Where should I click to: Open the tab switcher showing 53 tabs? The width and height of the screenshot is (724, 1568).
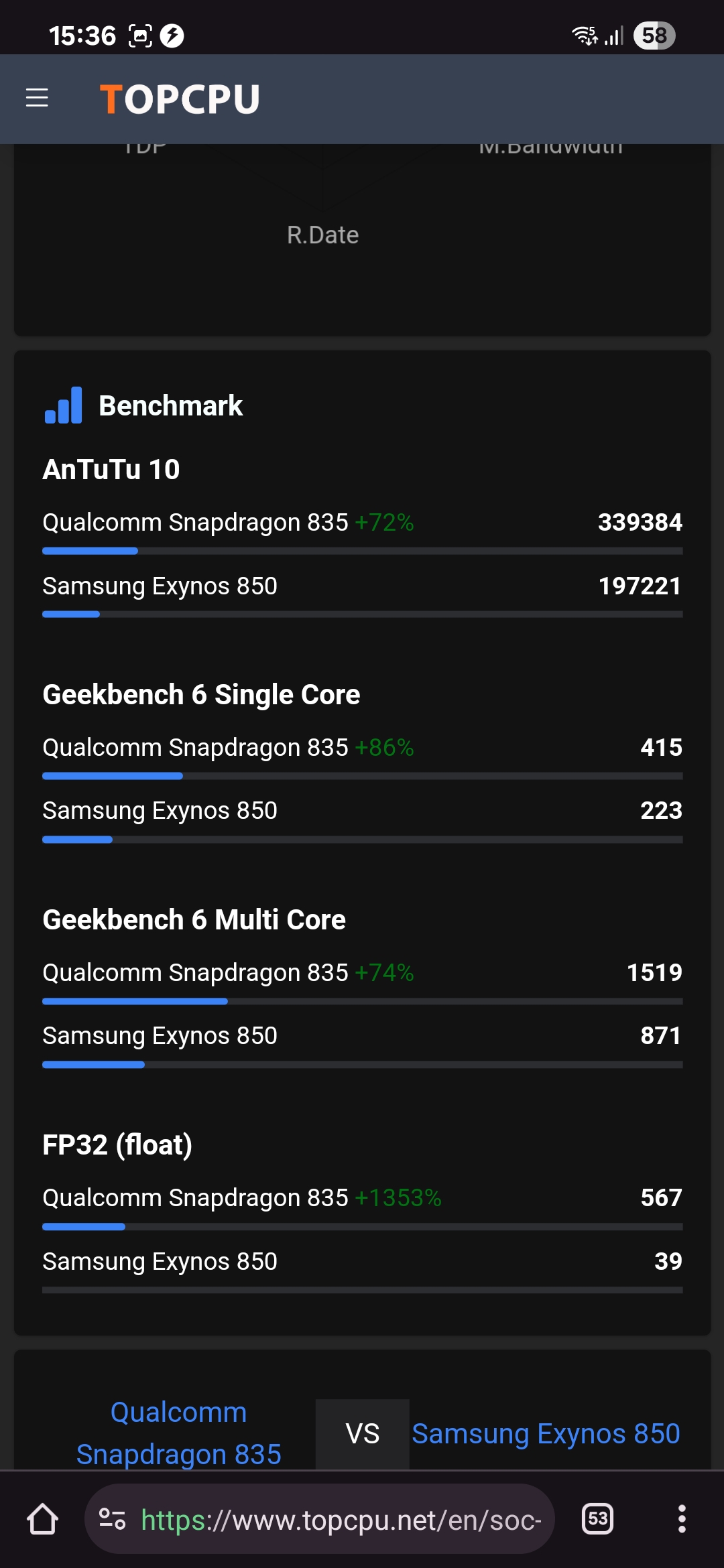pos(597,1519)
